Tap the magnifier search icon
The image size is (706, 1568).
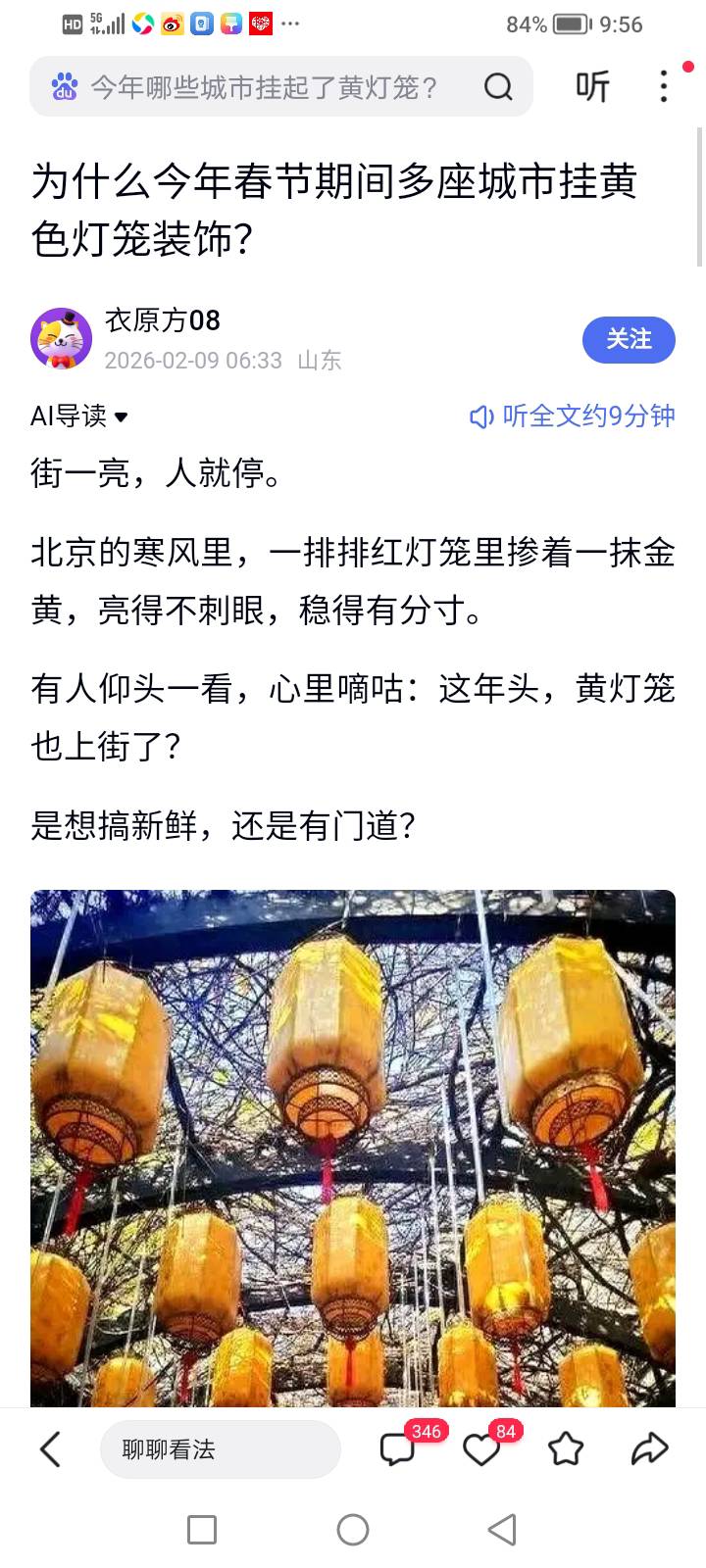pyautogui.click(x=498, y=87)
